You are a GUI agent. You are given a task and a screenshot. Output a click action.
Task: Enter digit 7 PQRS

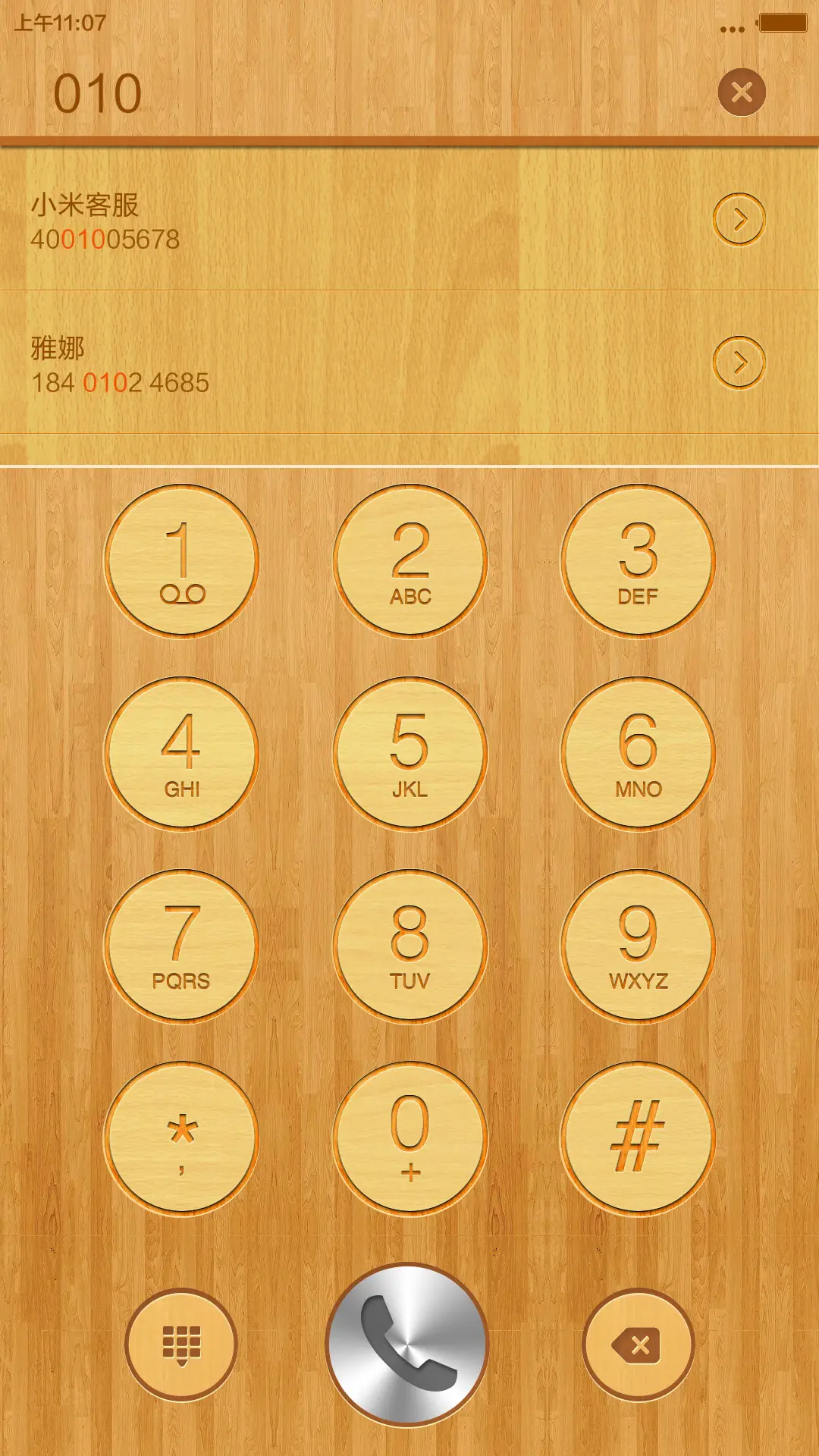coord(182,946)
